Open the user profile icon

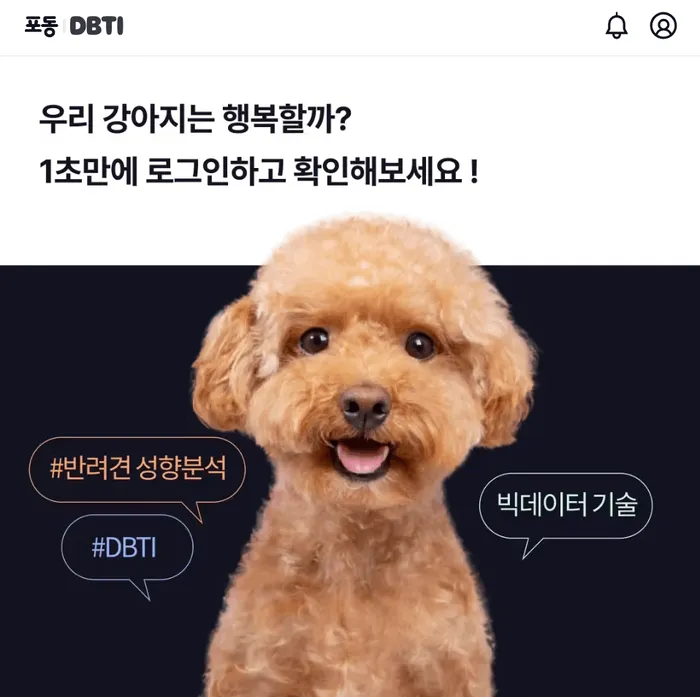(663, 26)
